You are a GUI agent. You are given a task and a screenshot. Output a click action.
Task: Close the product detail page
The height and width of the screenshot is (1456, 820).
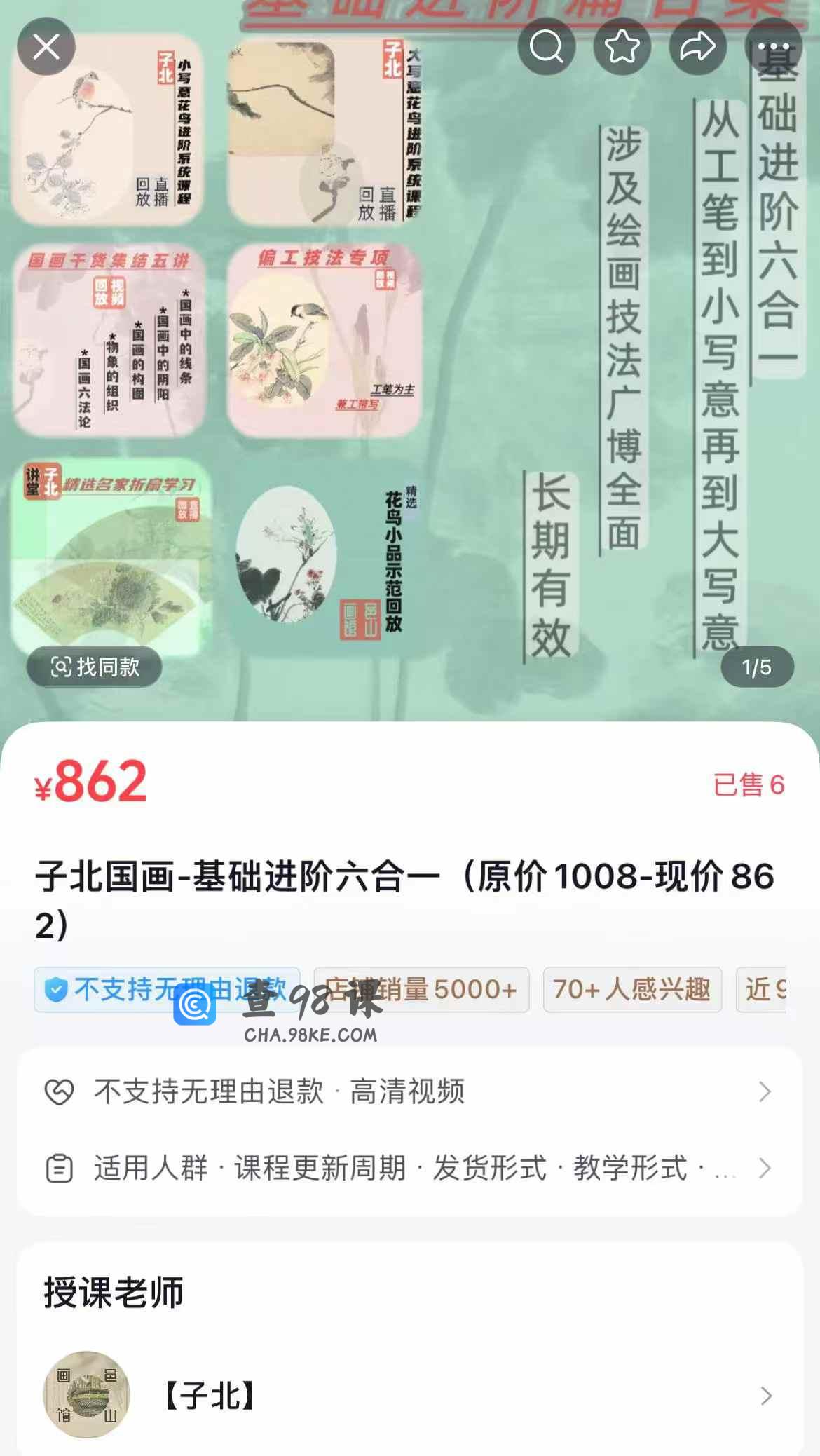click(x=46, y=47)
